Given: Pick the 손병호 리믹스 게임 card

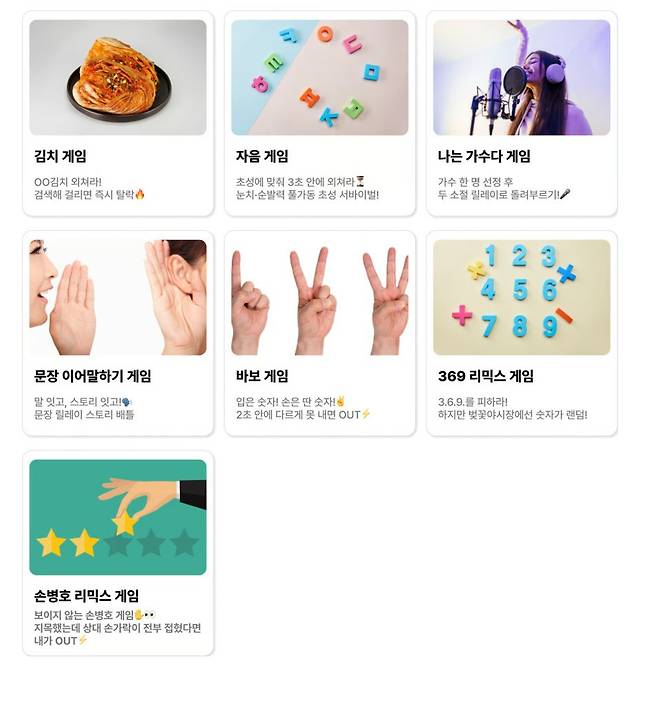Looking at the screenshot, I should click(x=118, y=553).
